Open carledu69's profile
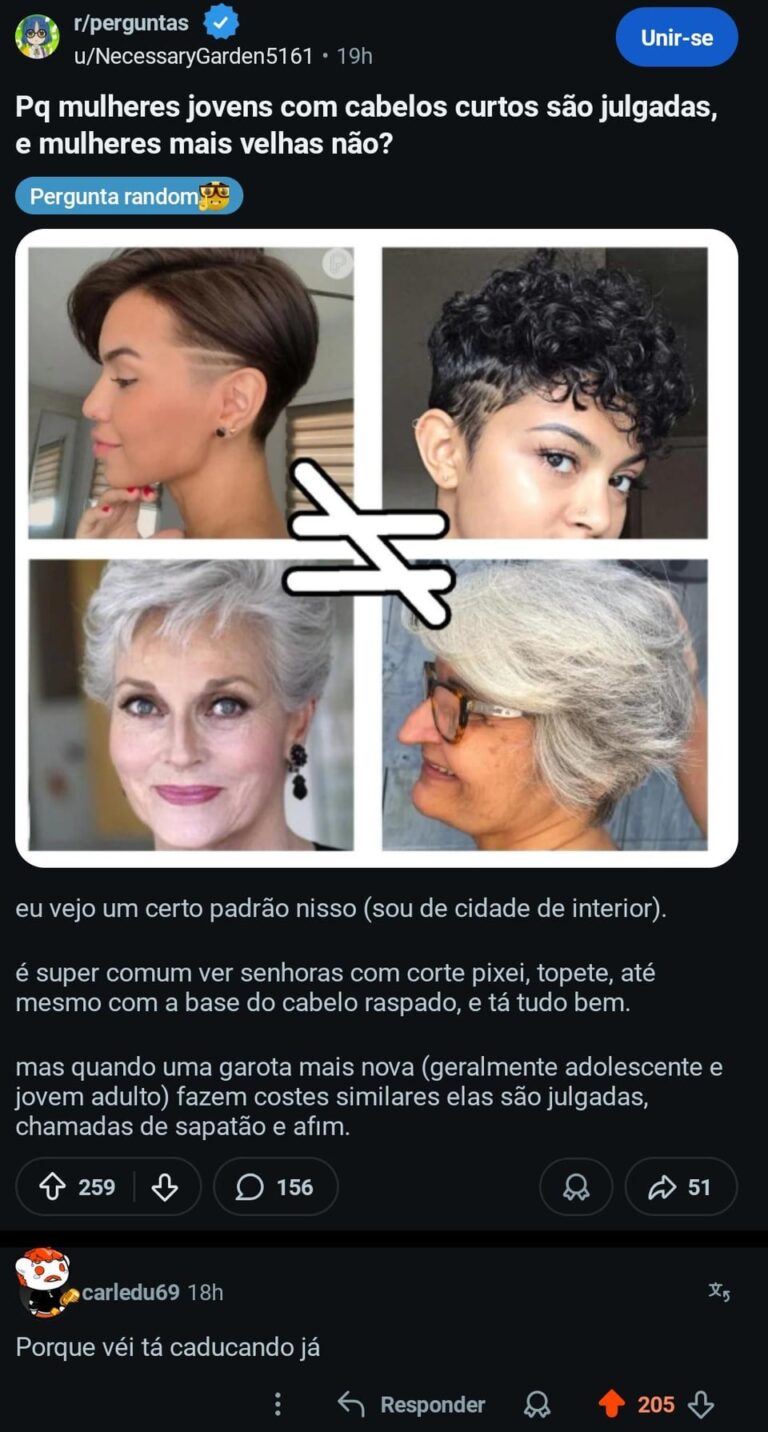Image resolution: width=768 pixels, height=1432 pixels. (130, 1292)
